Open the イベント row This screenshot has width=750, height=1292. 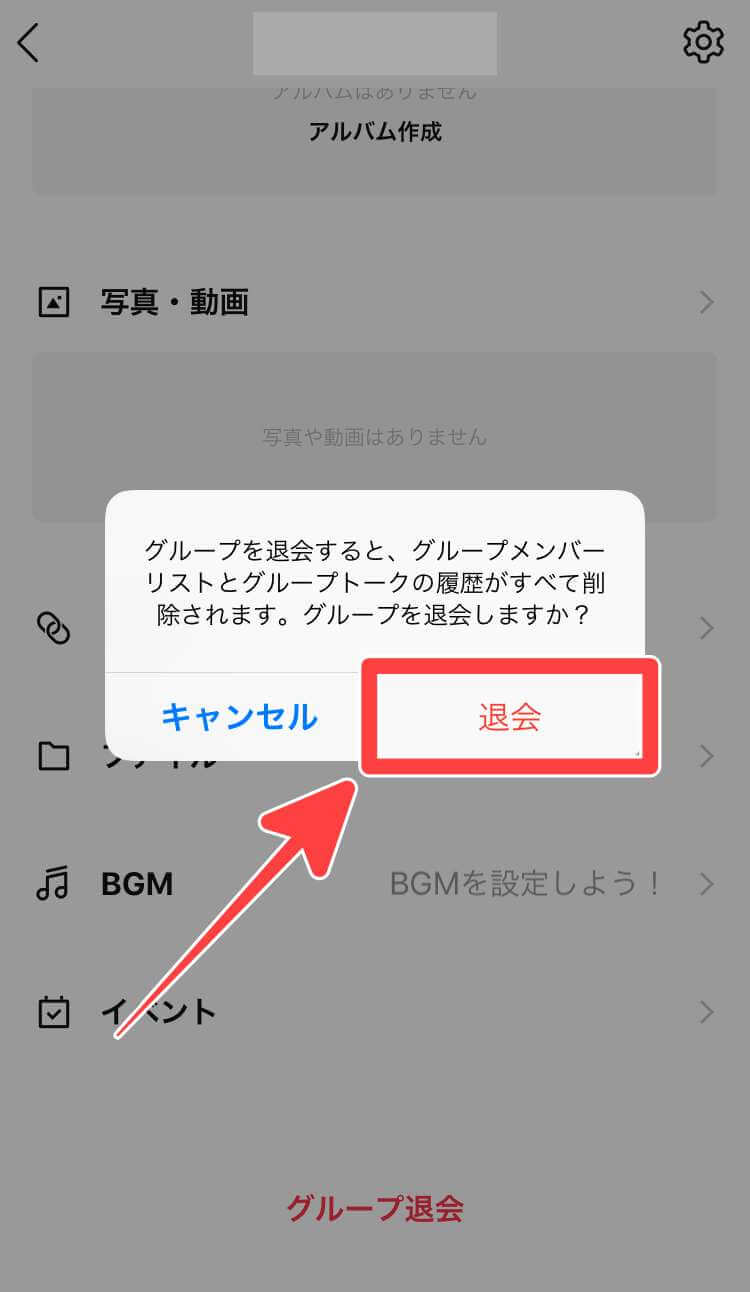click(375, 1012)
